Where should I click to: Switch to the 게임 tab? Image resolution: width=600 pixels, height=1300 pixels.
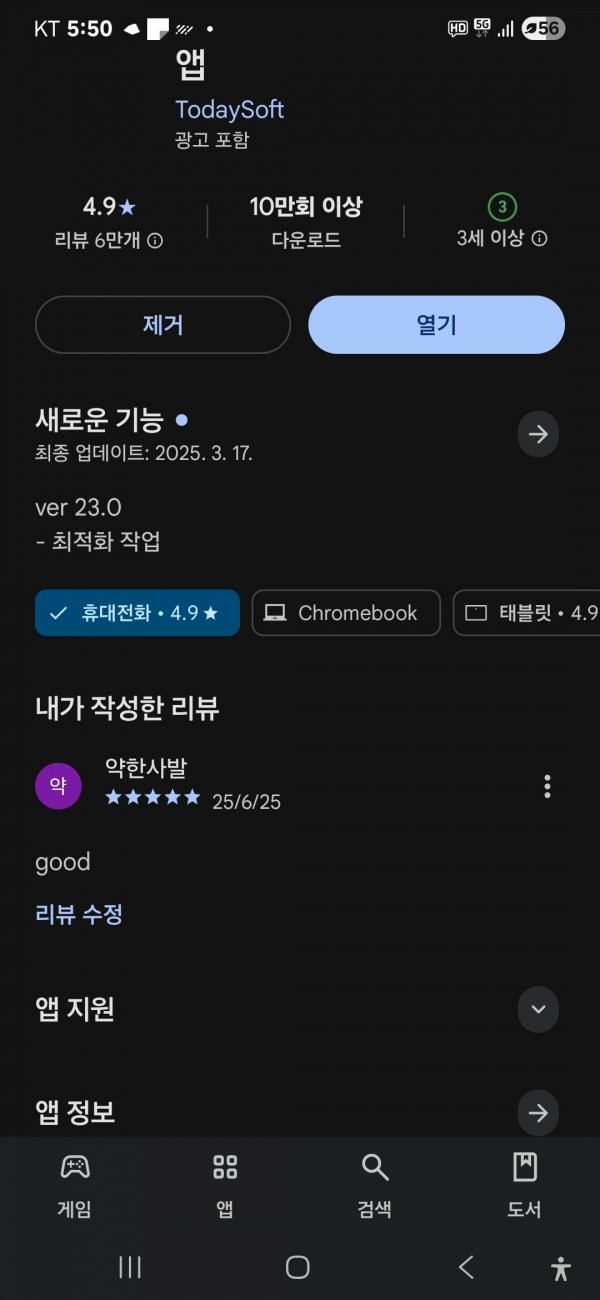pos(75,1185)
